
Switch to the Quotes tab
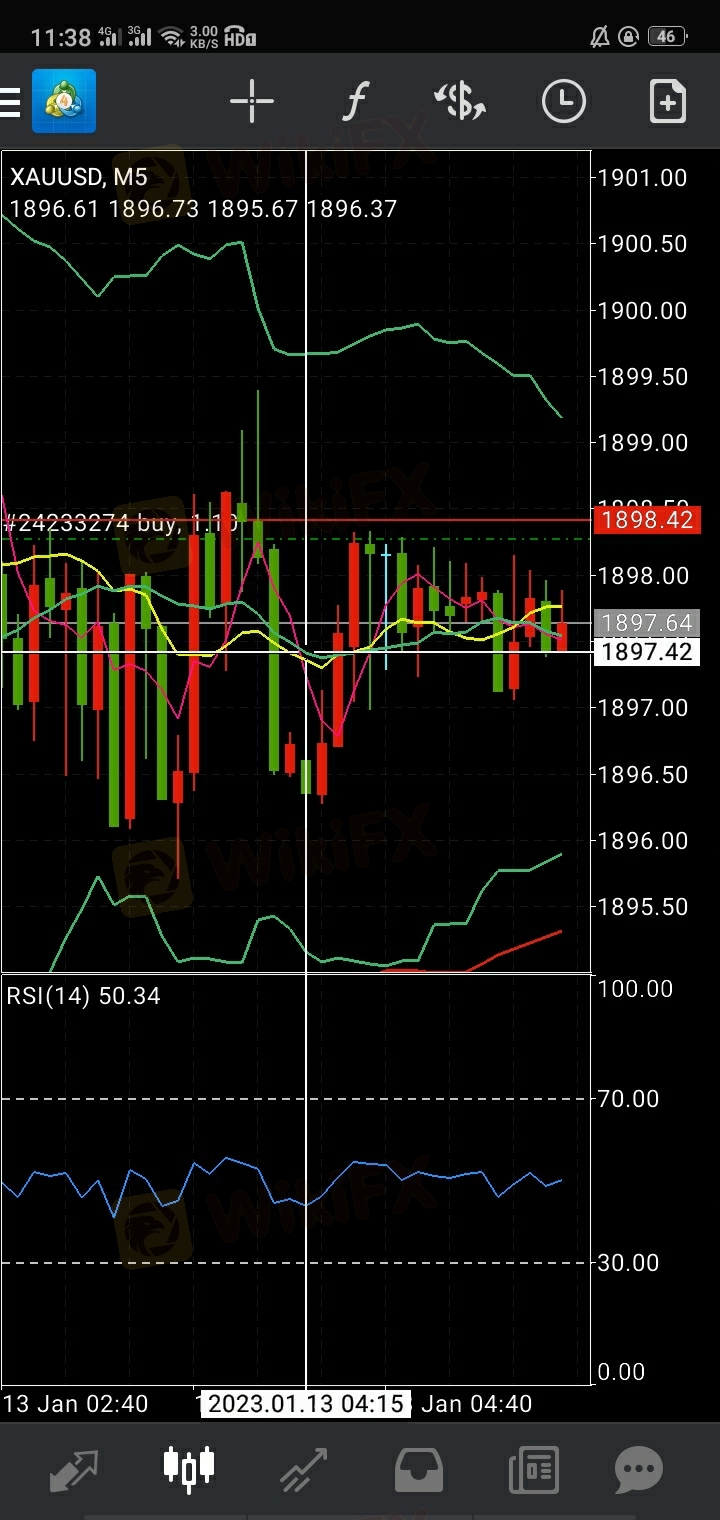pos(75,1469)
